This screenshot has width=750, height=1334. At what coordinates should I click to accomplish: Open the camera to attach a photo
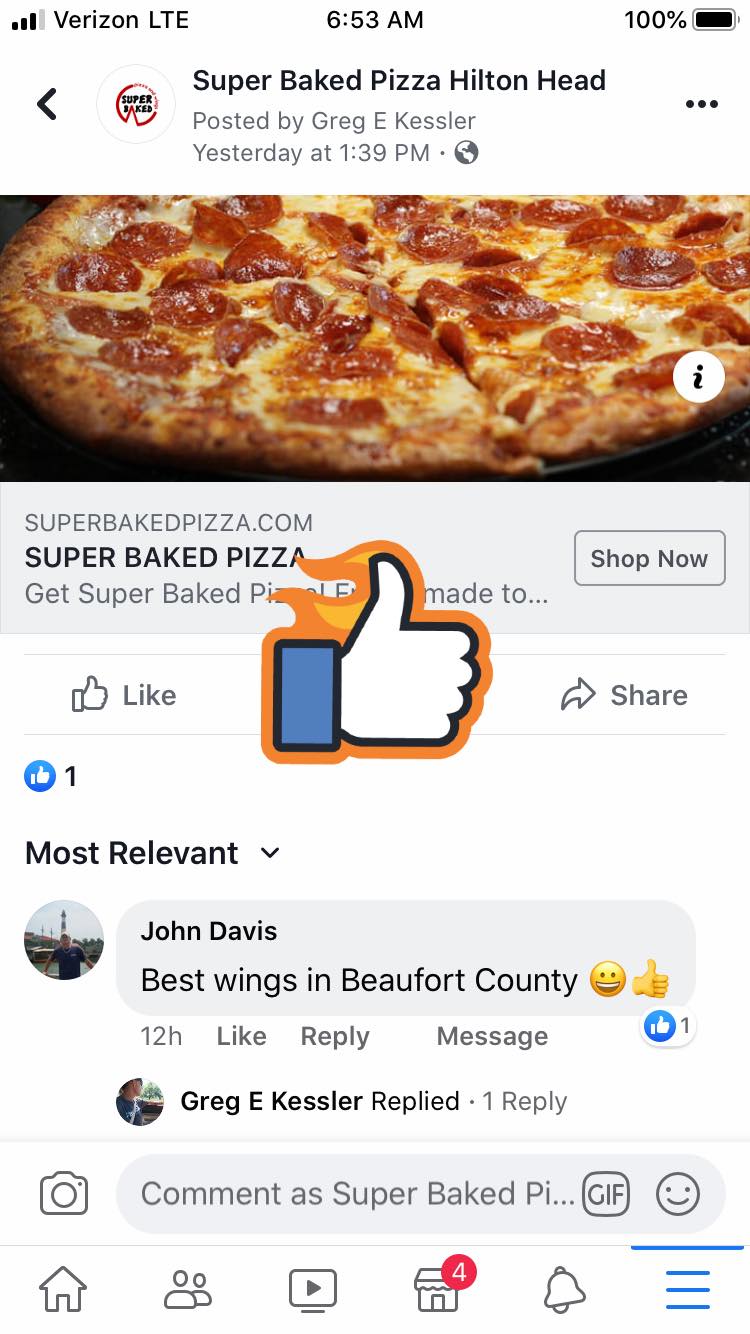(64, 1194)
